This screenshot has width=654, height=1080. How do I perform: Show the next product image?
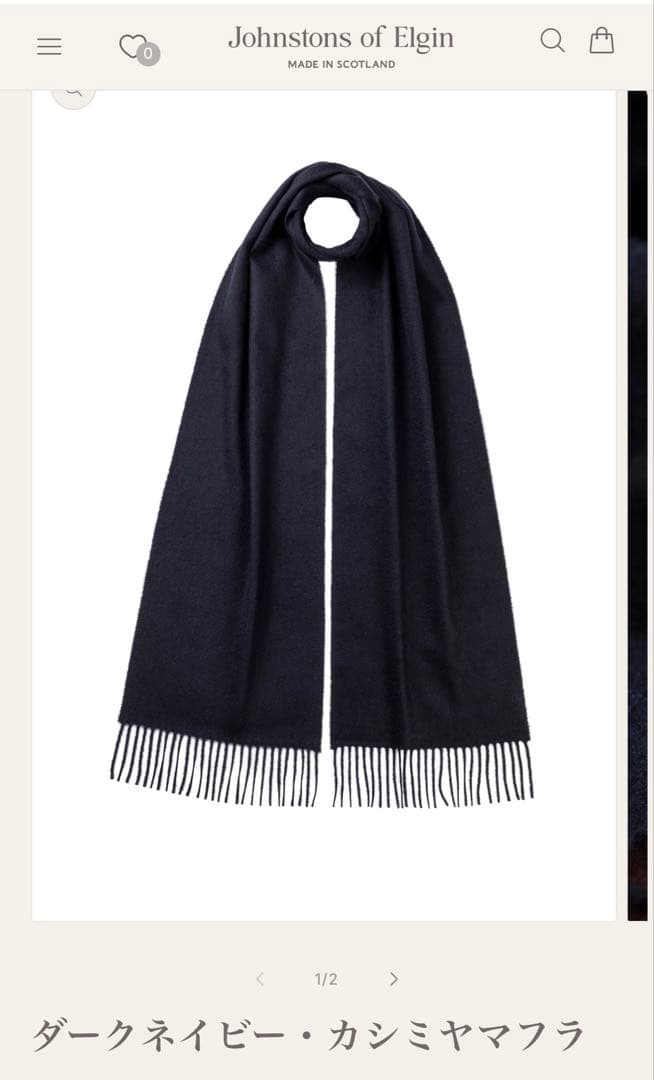[394, 979]
